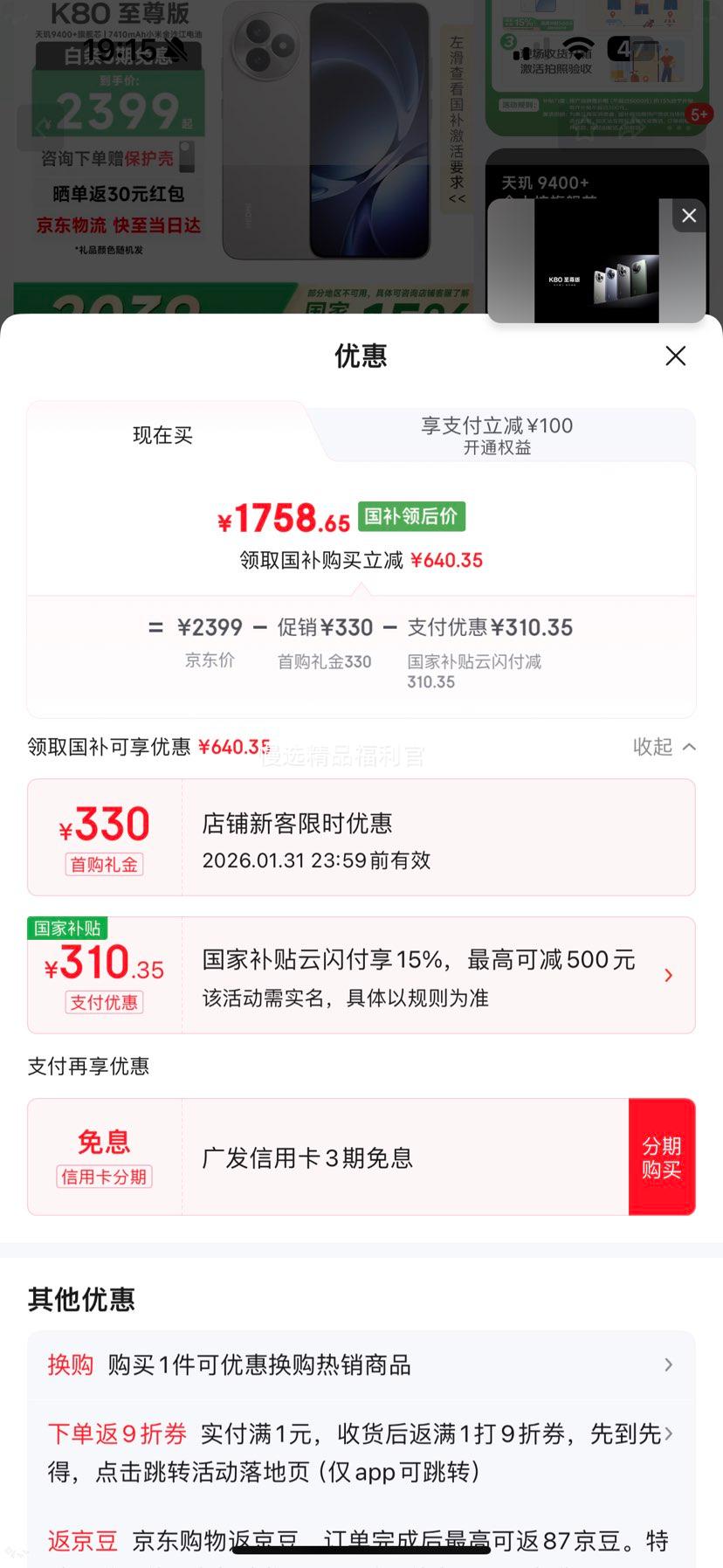Viewport: 723px width, 1568px height.
Task: Tap the red 支付优惠 badge icon
Action: pyautogui.click(x=103, y=1003)
